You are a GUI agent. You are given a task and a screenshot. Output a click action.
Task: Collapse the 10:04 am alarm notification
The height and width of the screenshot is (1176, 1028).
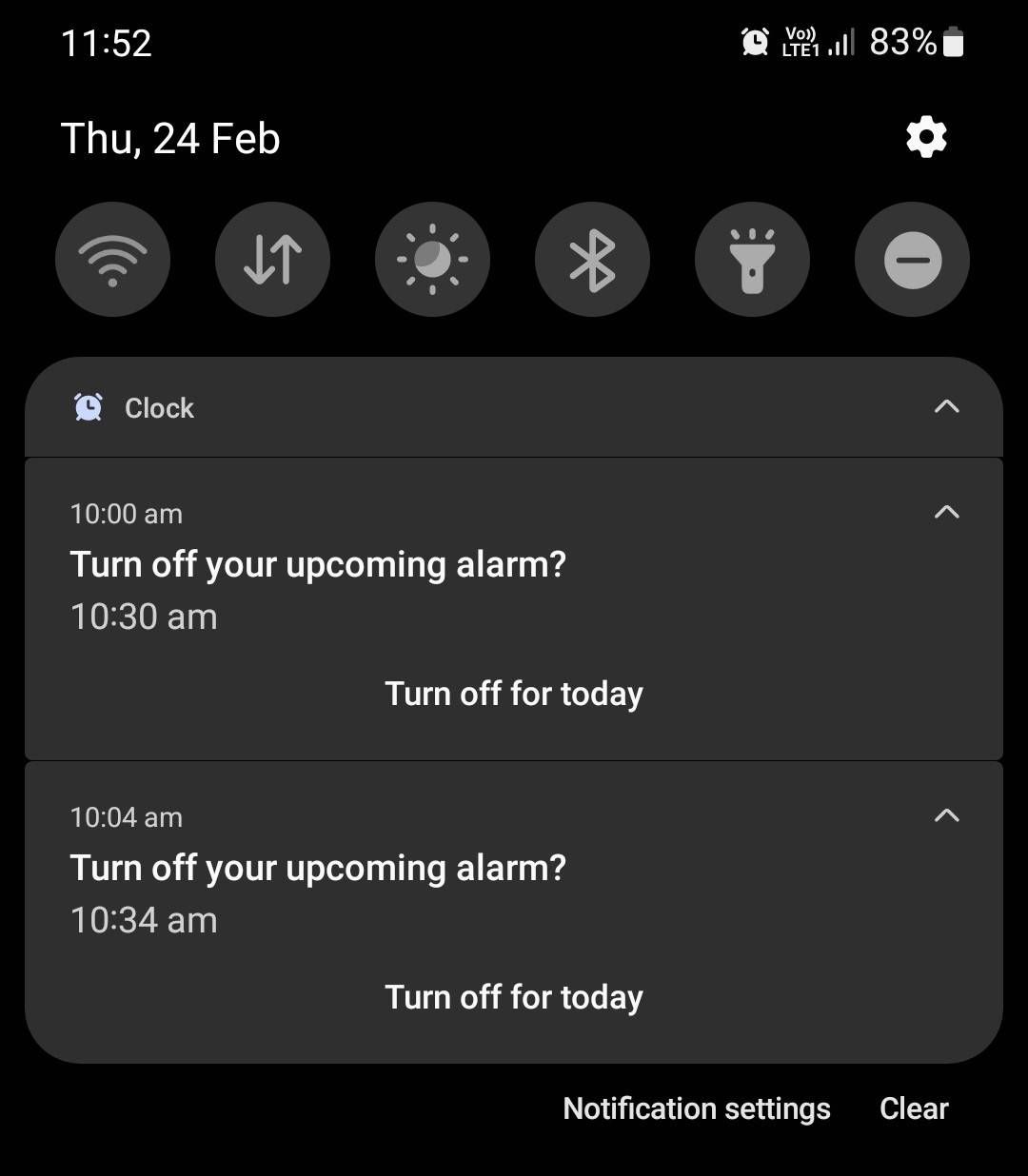coord(946,815)
